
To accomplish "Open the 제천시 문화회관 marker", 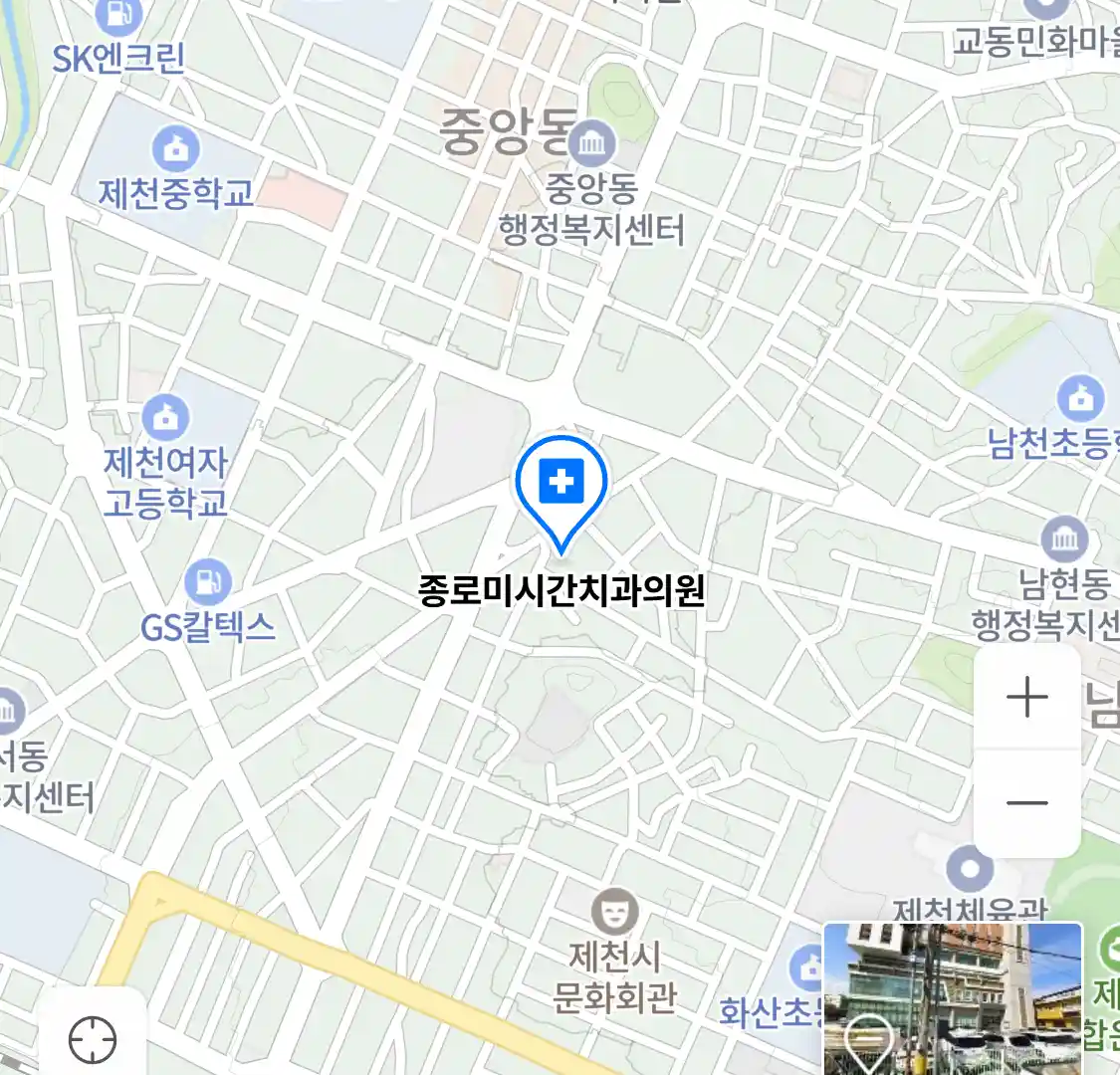I will pos(614,911).
